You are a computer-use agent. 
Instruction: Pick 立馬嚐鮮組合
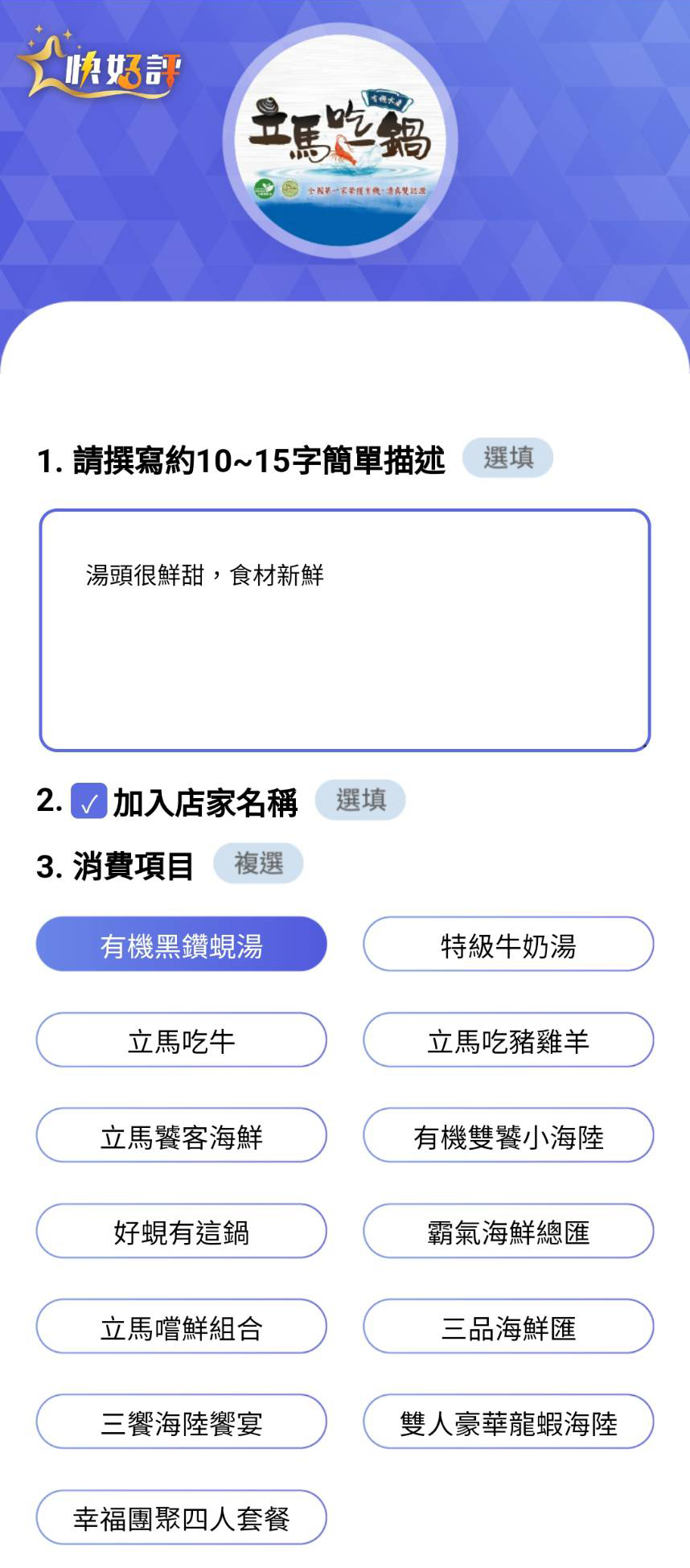pos(181,1327)
